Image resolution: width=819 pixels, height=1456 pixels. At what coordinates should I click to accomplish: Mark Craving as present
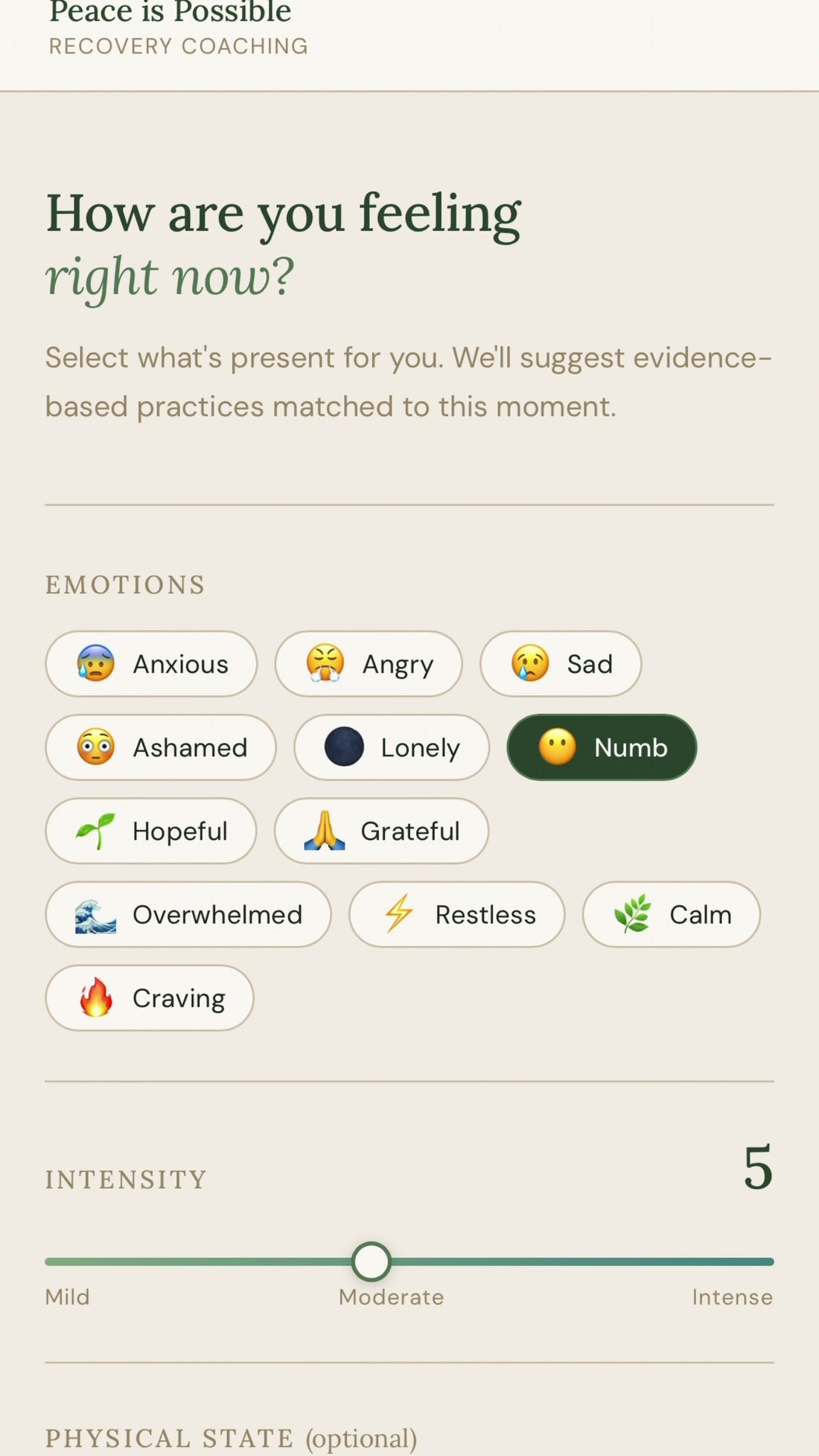click(150, 998)
